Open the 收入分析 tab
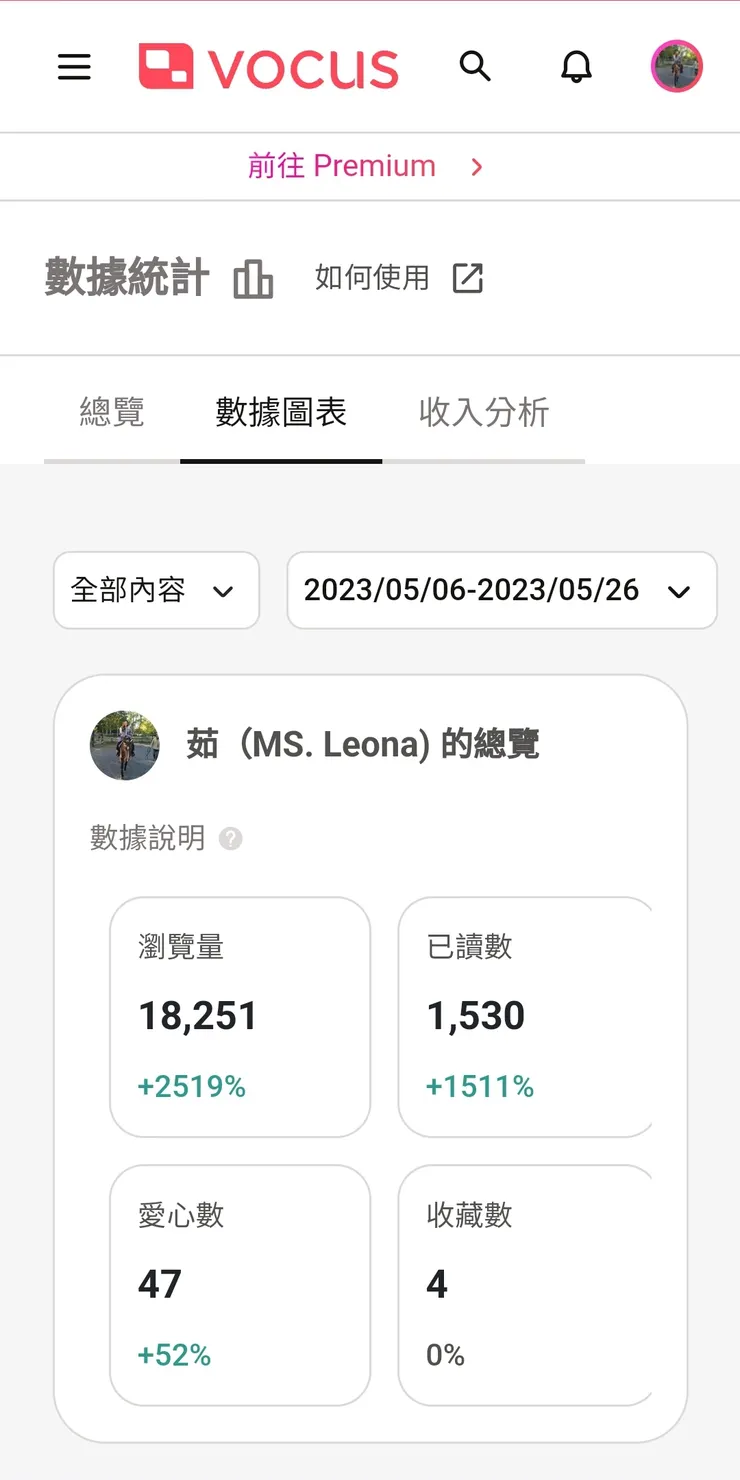 point(482,413)
